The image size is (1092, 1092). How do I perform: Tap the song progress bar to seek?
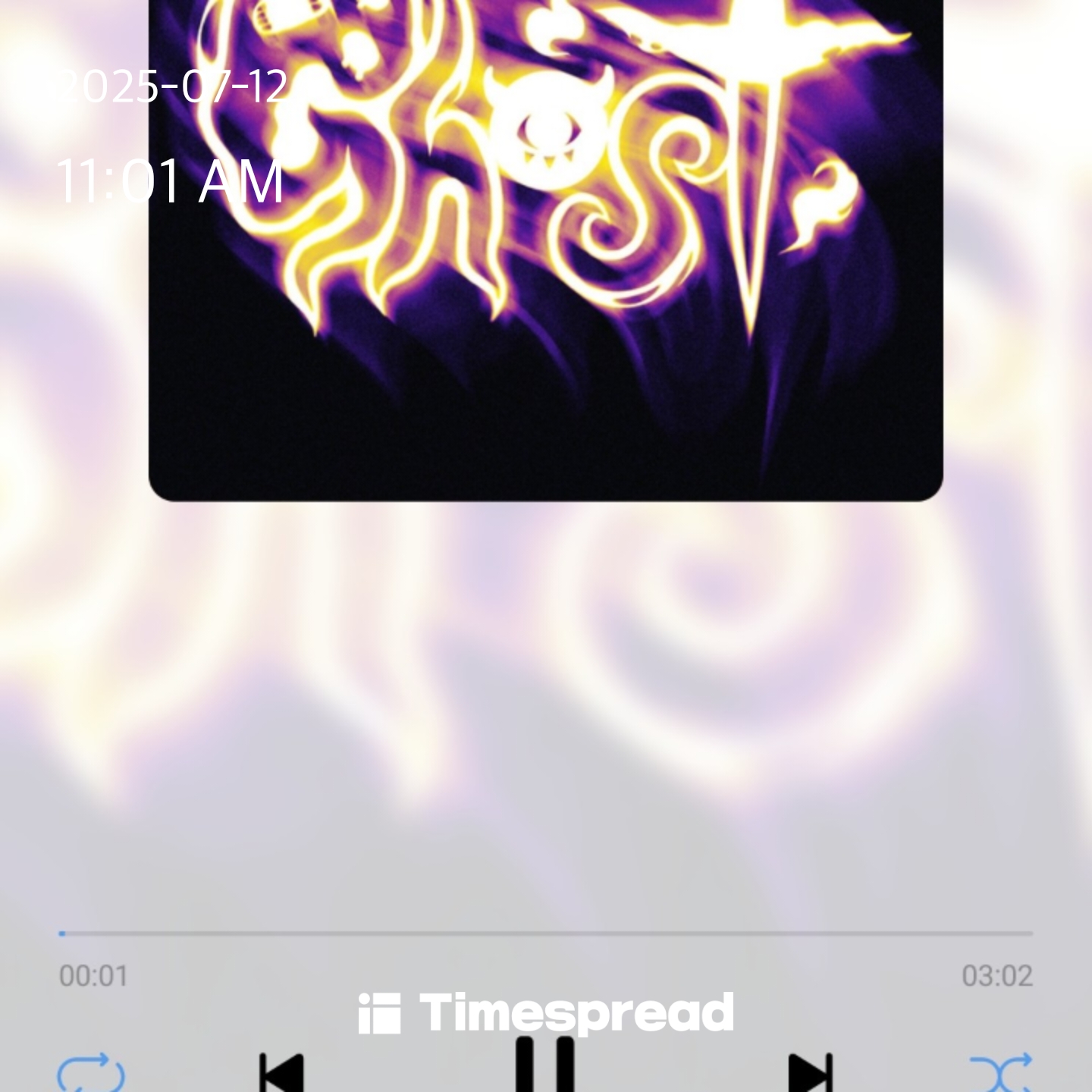coord(546,934)
